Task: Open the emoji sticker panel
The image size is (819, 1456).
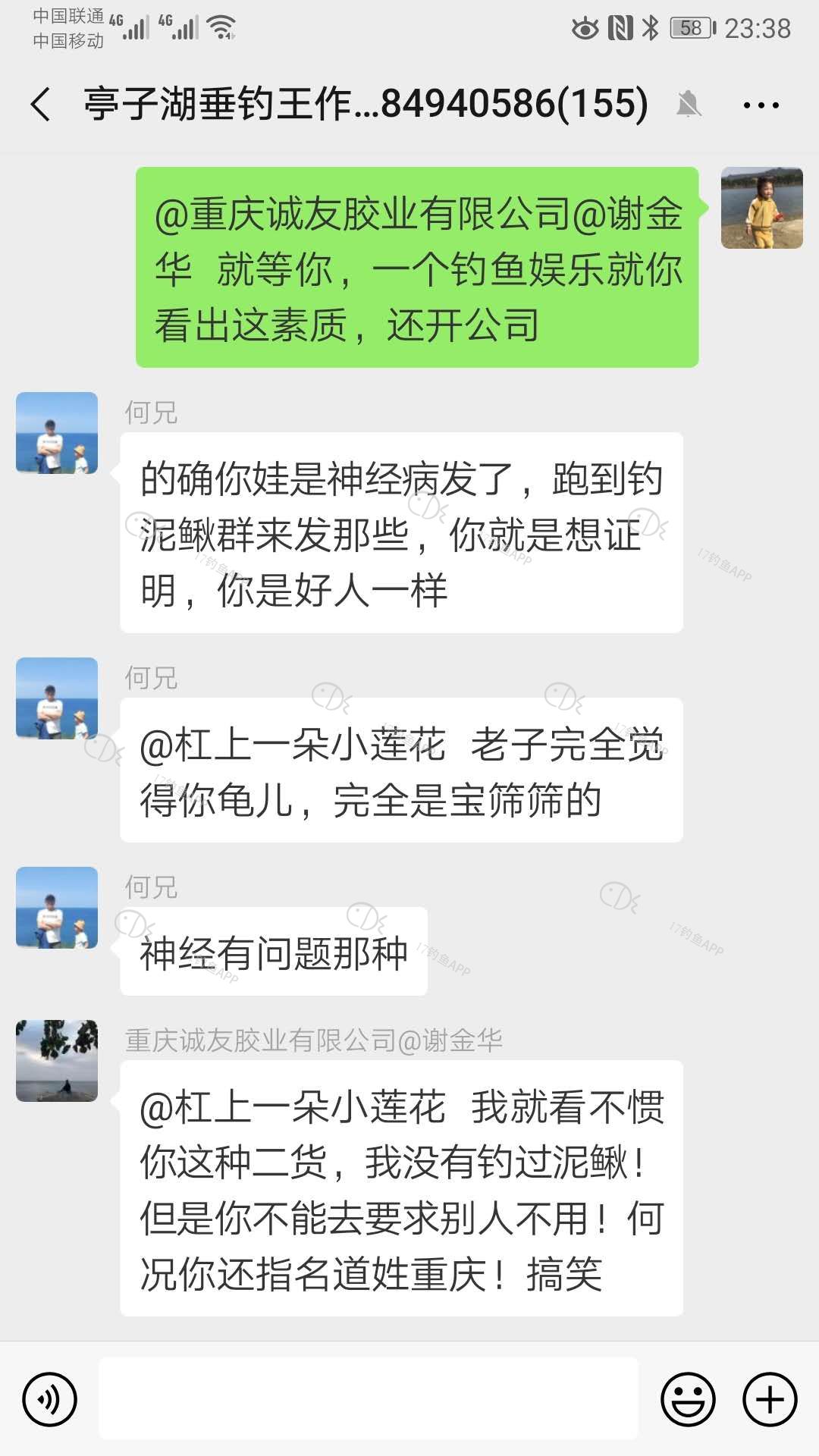Action: (x=688, y=1399)
